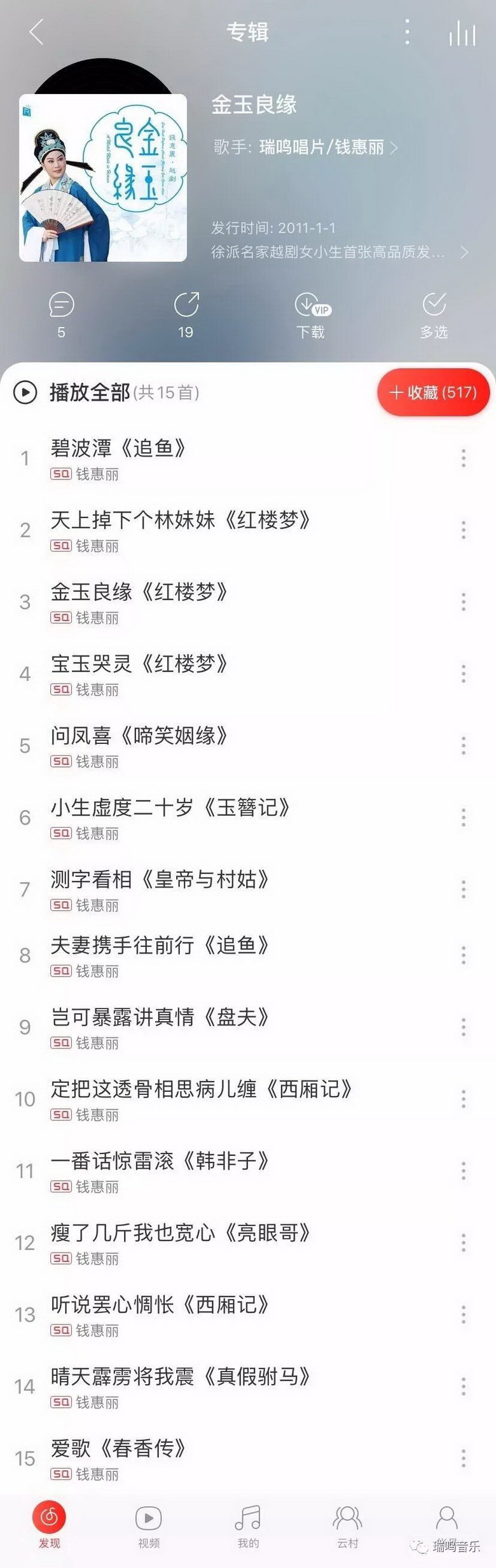
Task: Open the now-playing equalizer icon
Action: 462,33
